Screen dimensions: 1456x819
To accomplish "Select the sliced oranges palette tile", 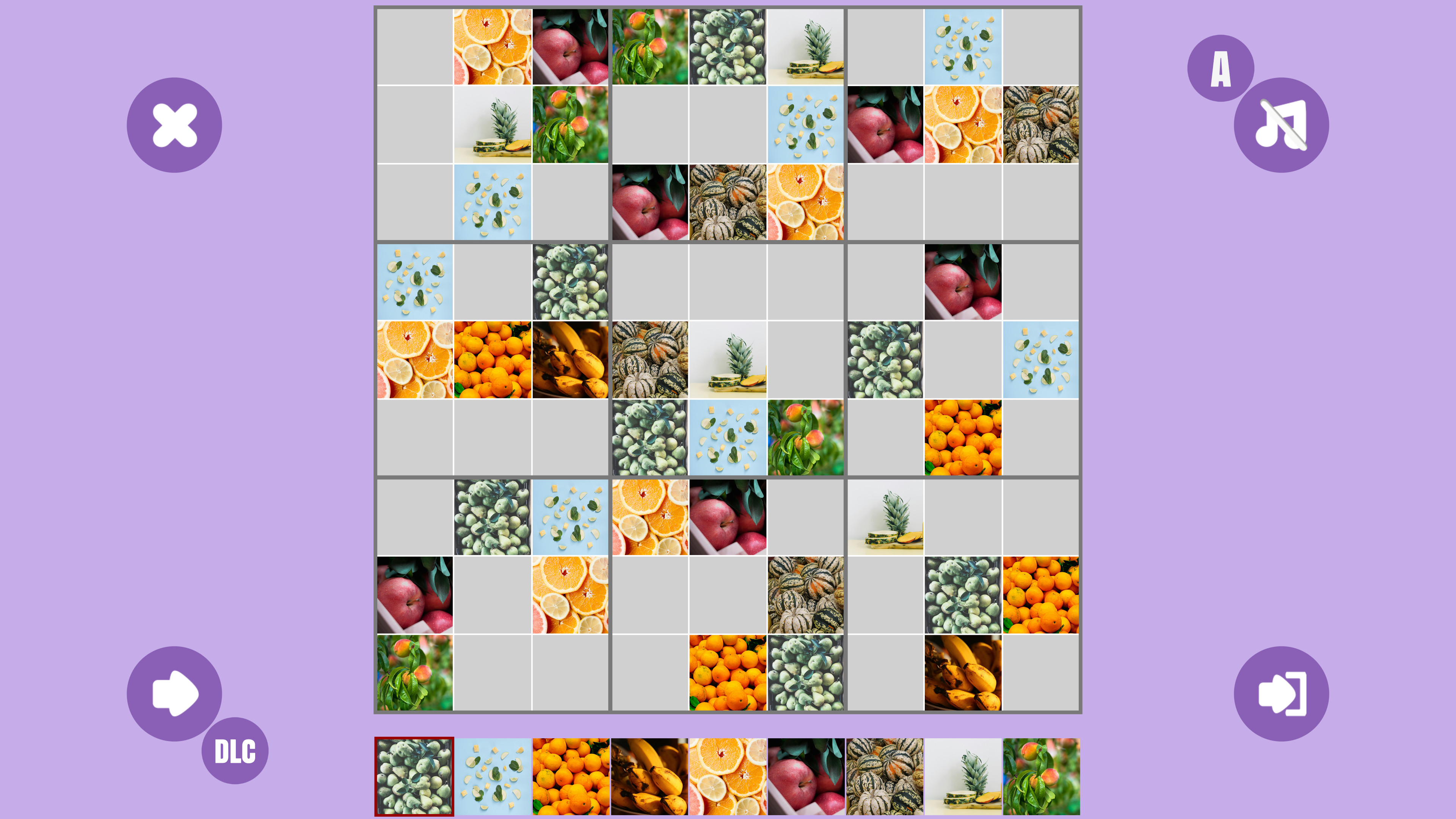I will [x=728, y=777].
